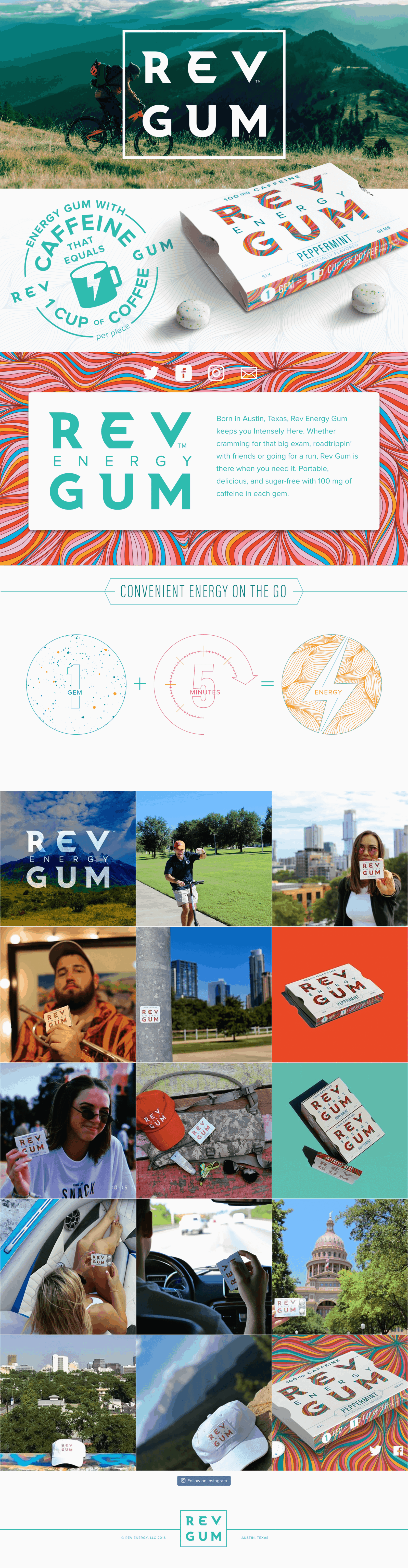The image size is (408, 1568).
Task: Open the Twitter icon link
Action: pyautogui.click(x=151, y=373)
